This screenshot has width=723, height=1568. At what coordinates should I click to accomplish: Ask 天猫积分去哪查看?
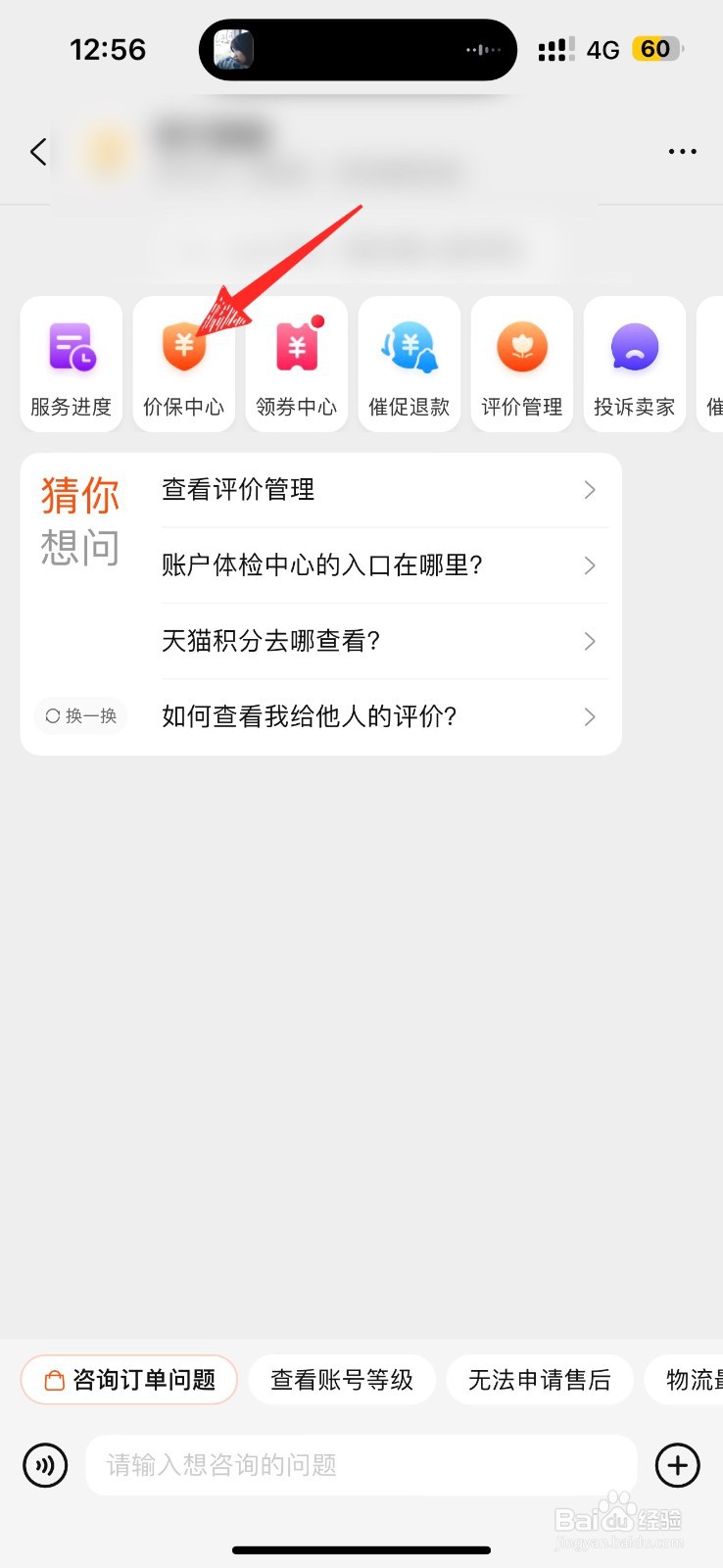[382, 641]
